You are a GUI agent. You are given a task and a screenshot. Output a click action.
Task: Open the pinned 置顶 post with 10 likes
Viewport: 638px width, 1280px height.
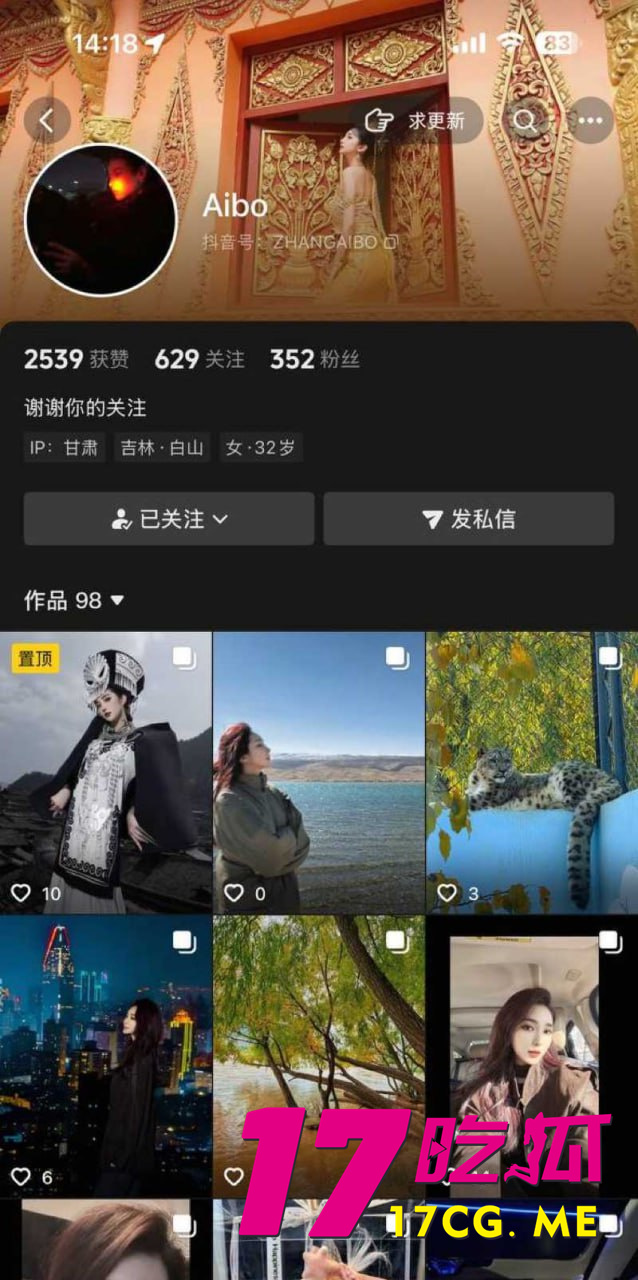106,772
